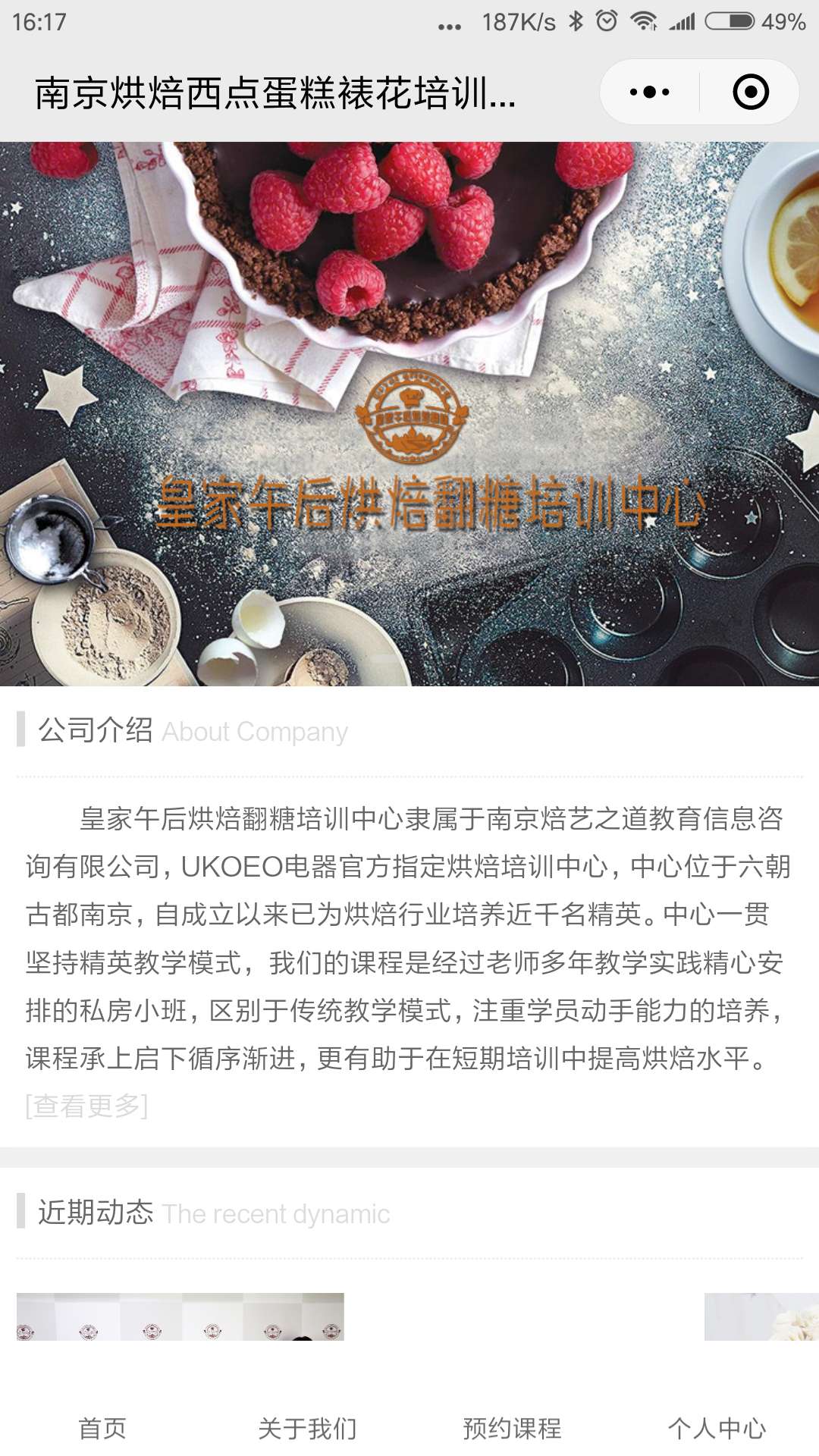Viewport: 819px width, 1456px height.
Task: Open the first recent dynamic photo
Action: click(180, 1316)
